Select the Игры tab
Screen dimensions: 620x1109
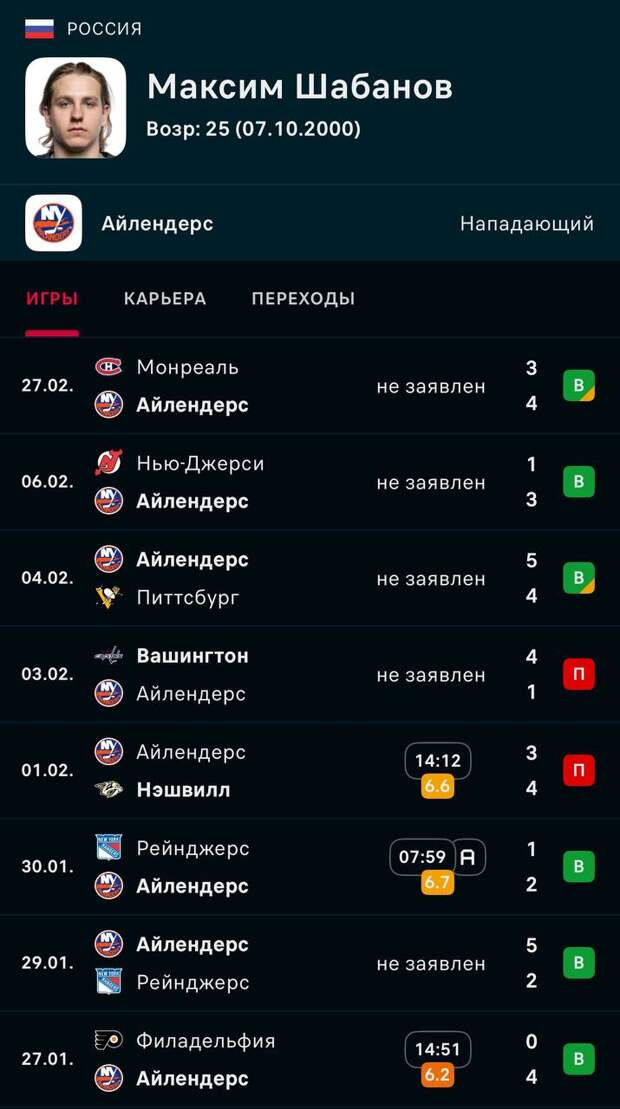tap(52, 299)
